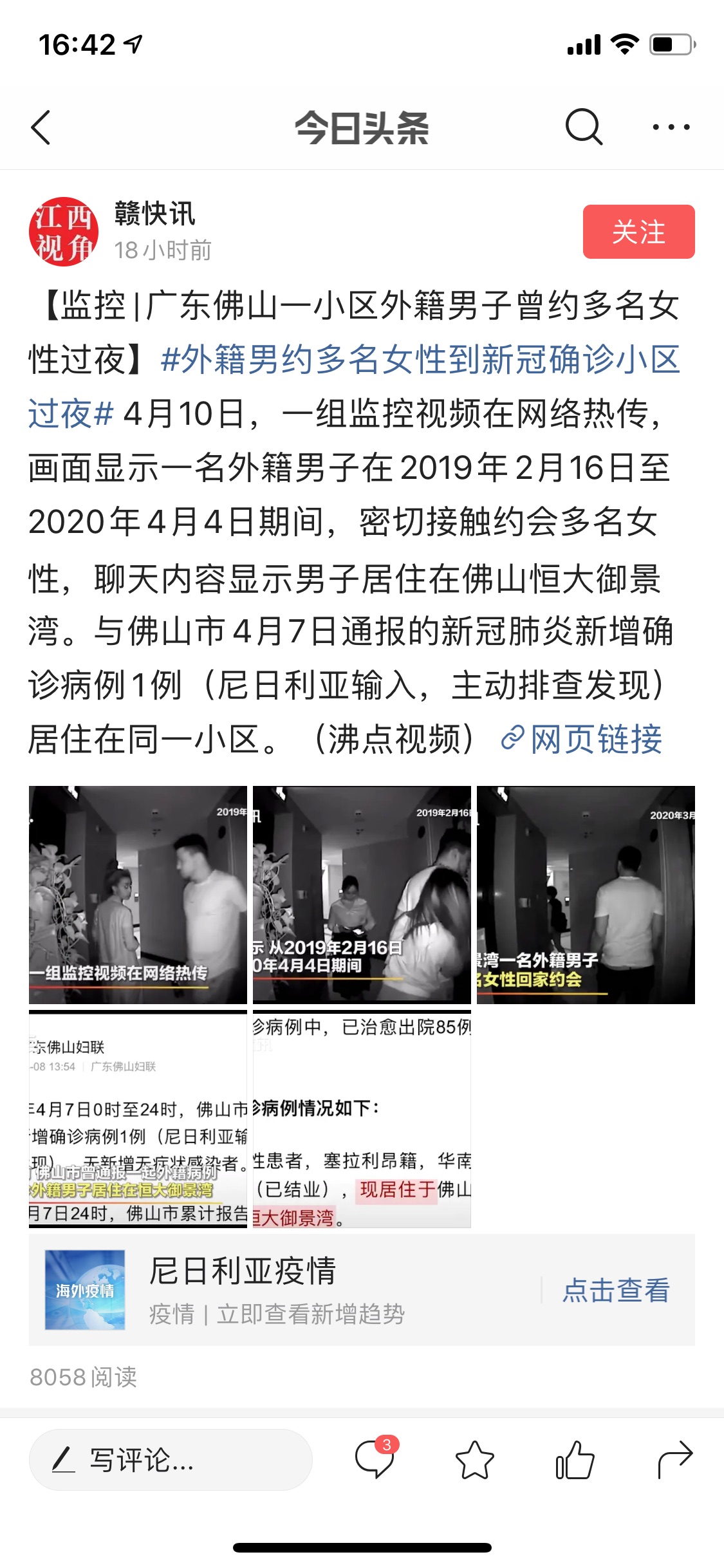Open the hashtag #外籍男约多名女性到新冠确诊小区过夜#
This screenshot has height=1568, width=724.
(x=354, y=385)
